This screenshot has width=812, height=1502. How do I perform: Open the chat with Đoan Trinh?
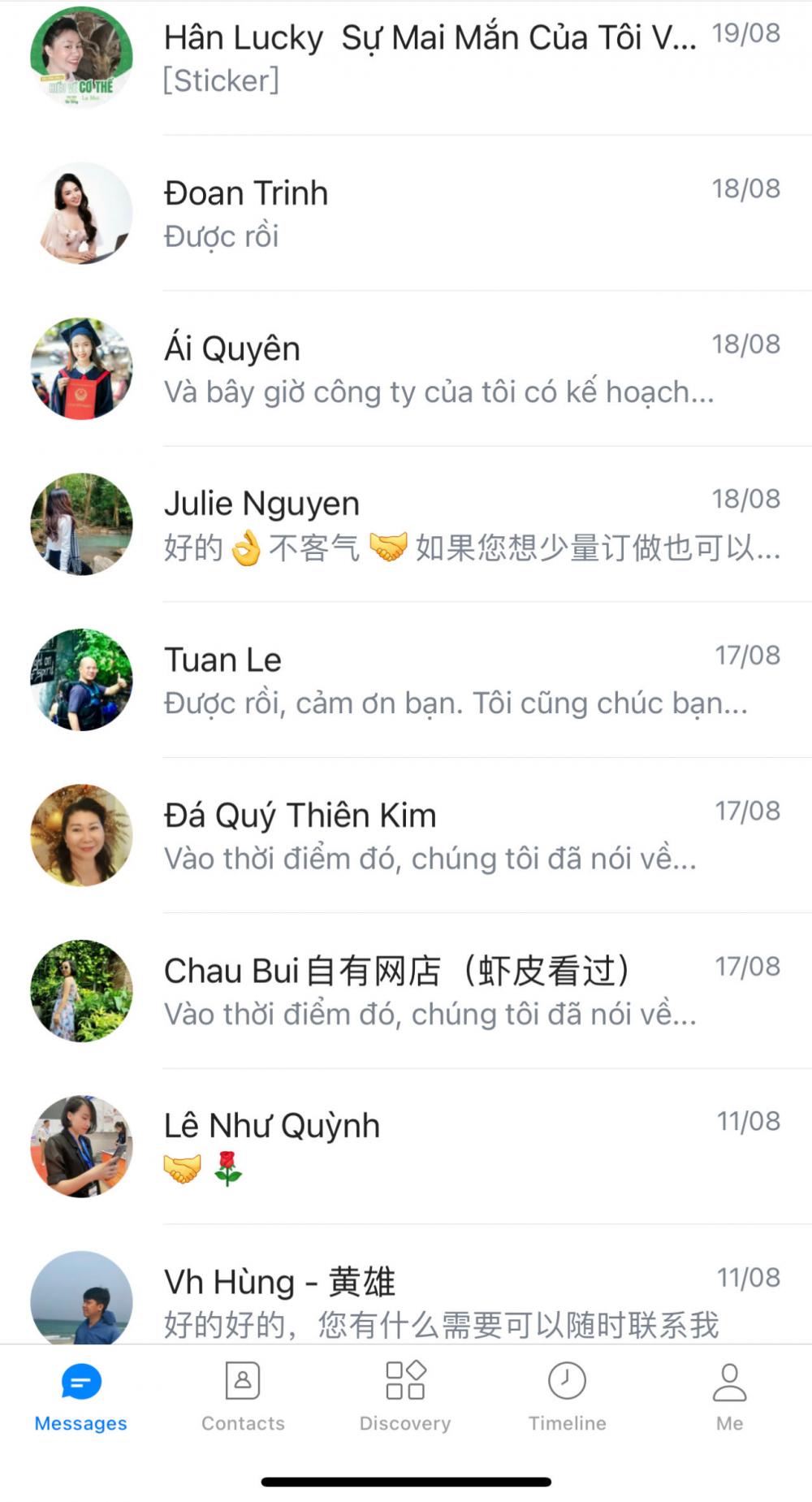click(x=430, y=214)
